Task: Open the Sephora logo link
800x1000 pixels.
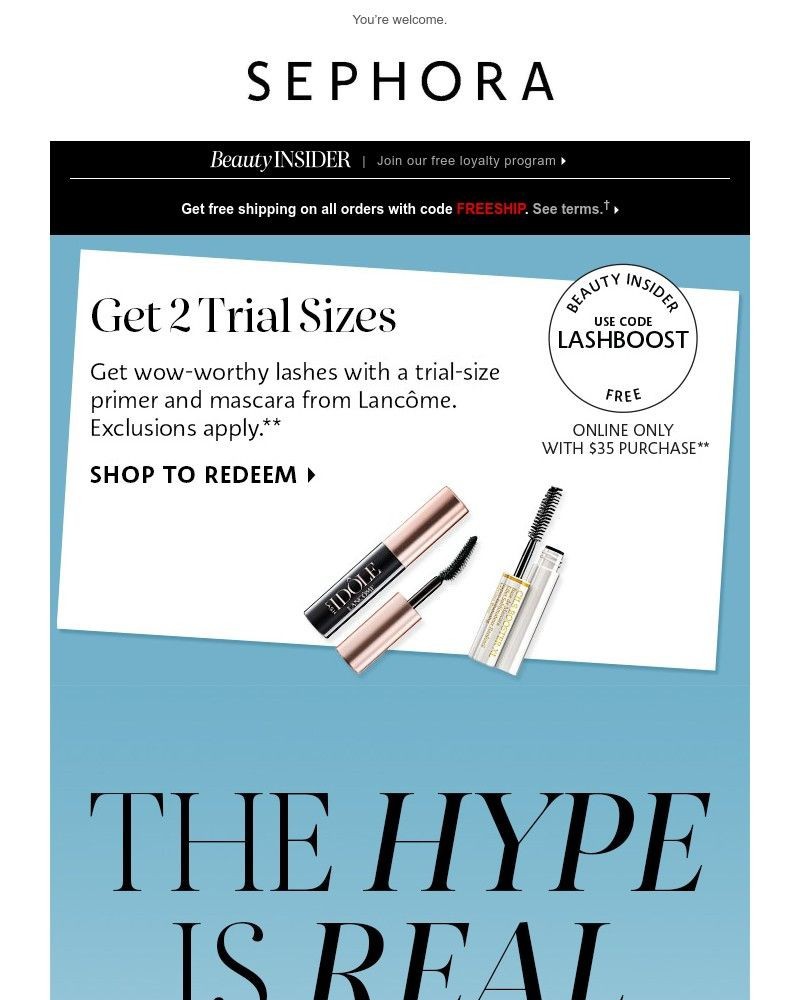Action: (x=400, y=81)
